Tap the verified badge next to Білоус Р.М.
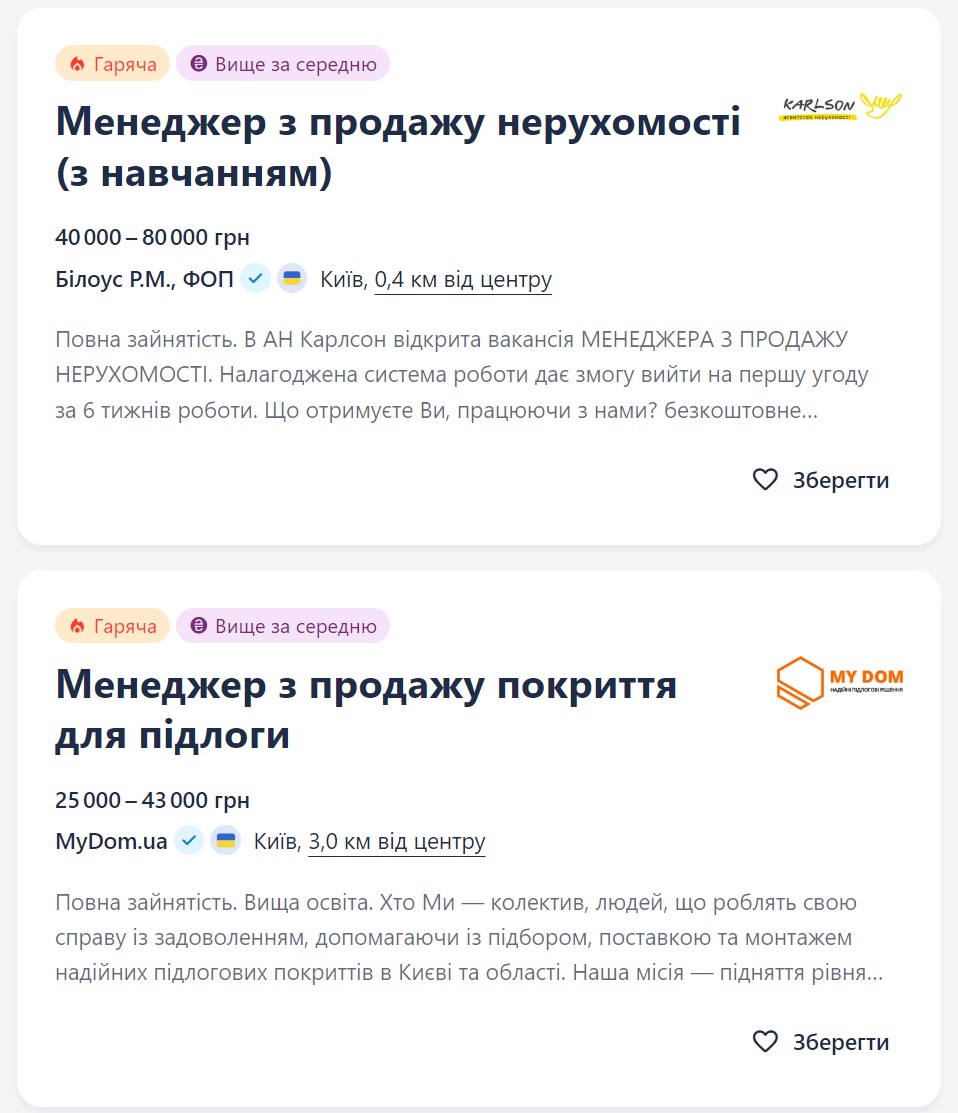Viewport: 958px width, 1113px height. point(256,279)
